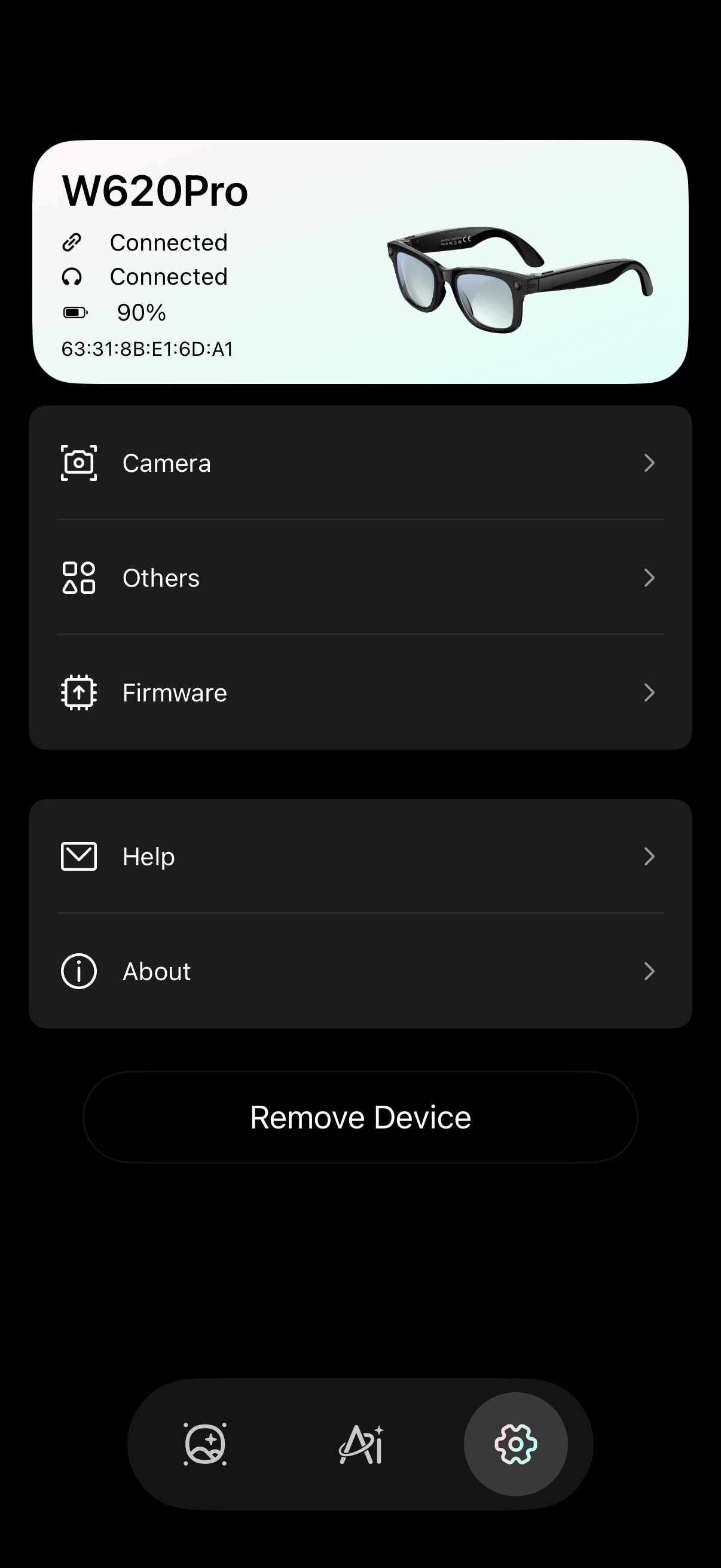
Task: Open the Camera settings row
Action: pos(360,463)
